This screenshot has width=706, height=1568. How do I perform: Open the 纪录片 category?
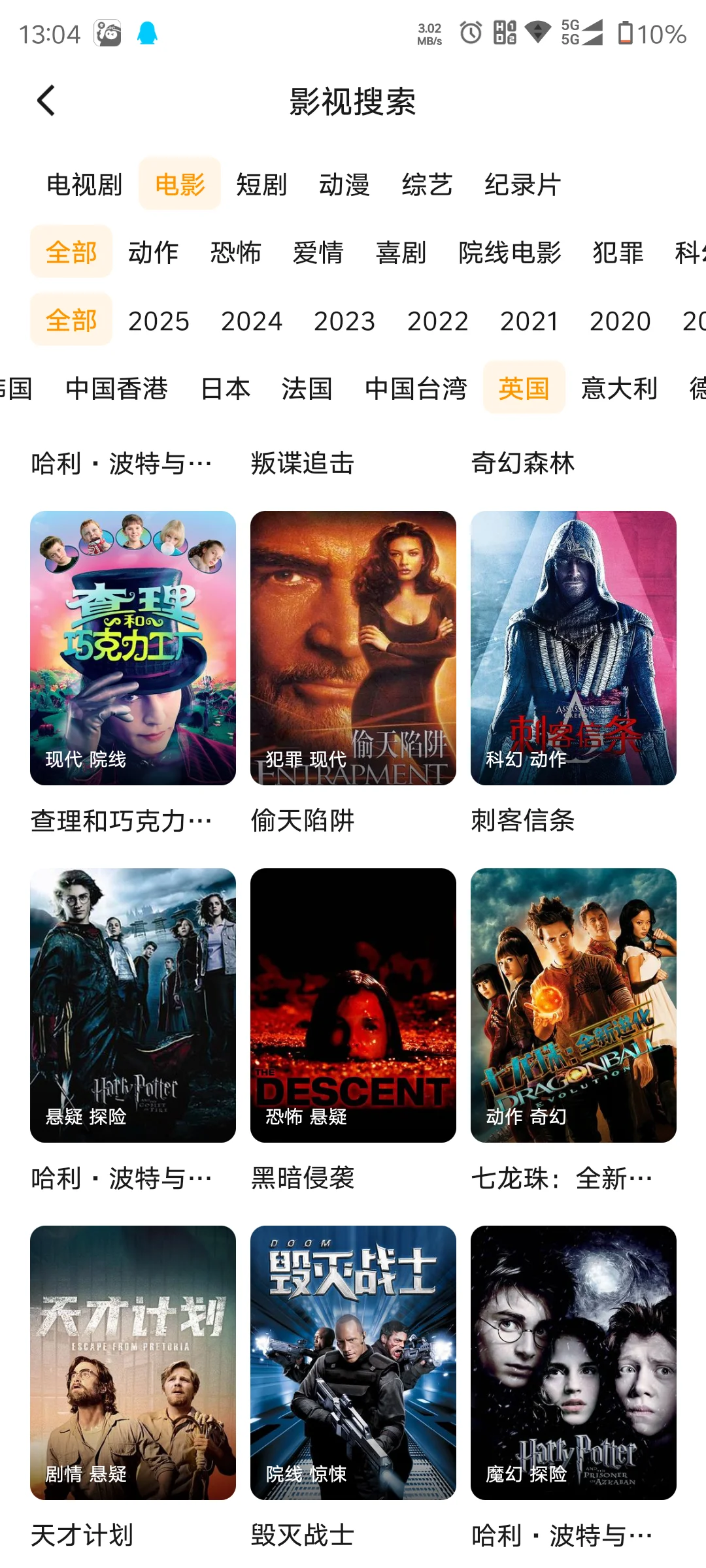[522, 184]
